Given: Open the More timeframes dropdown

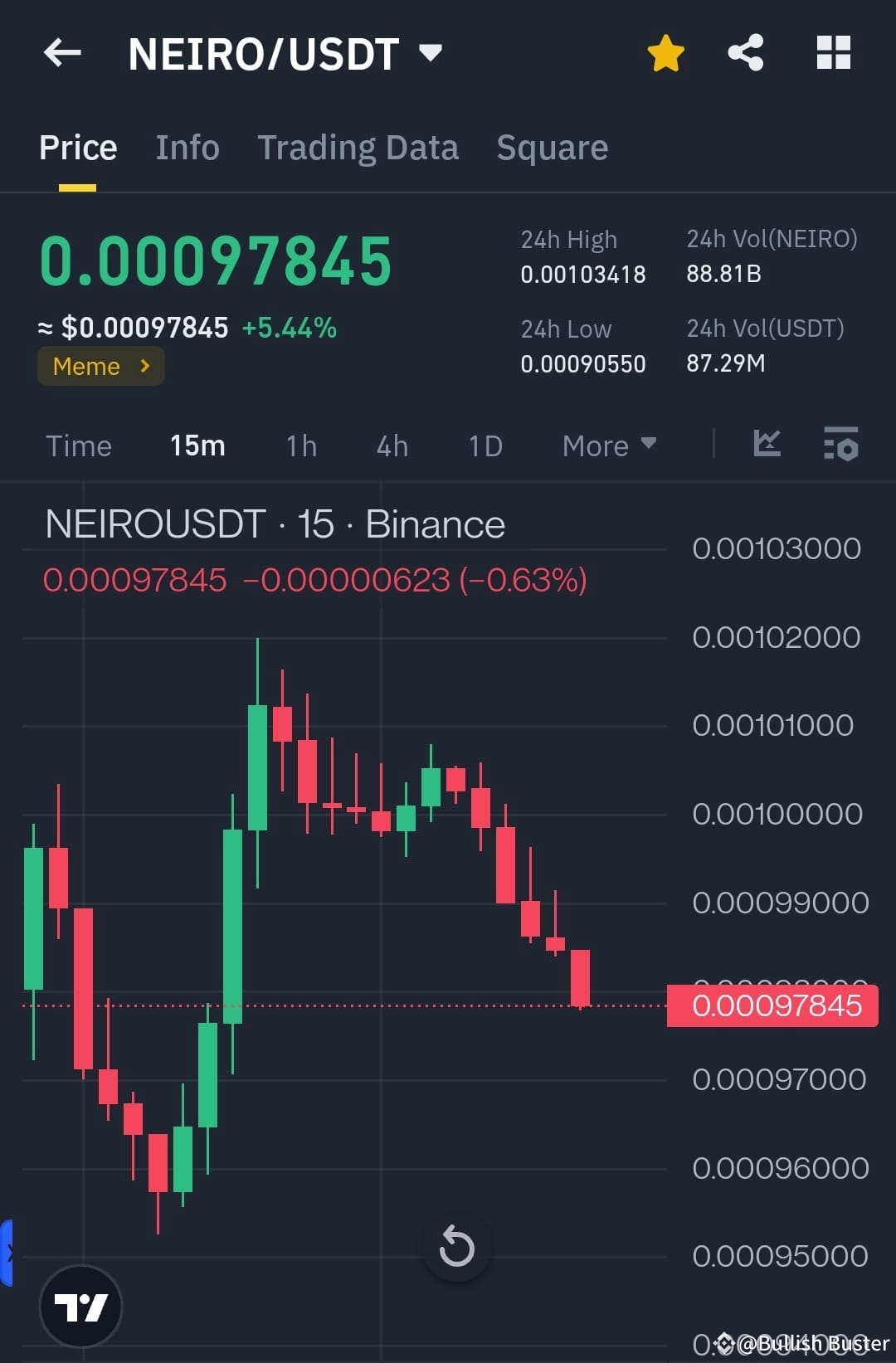Looking at the screenshot, I should 608,445.
